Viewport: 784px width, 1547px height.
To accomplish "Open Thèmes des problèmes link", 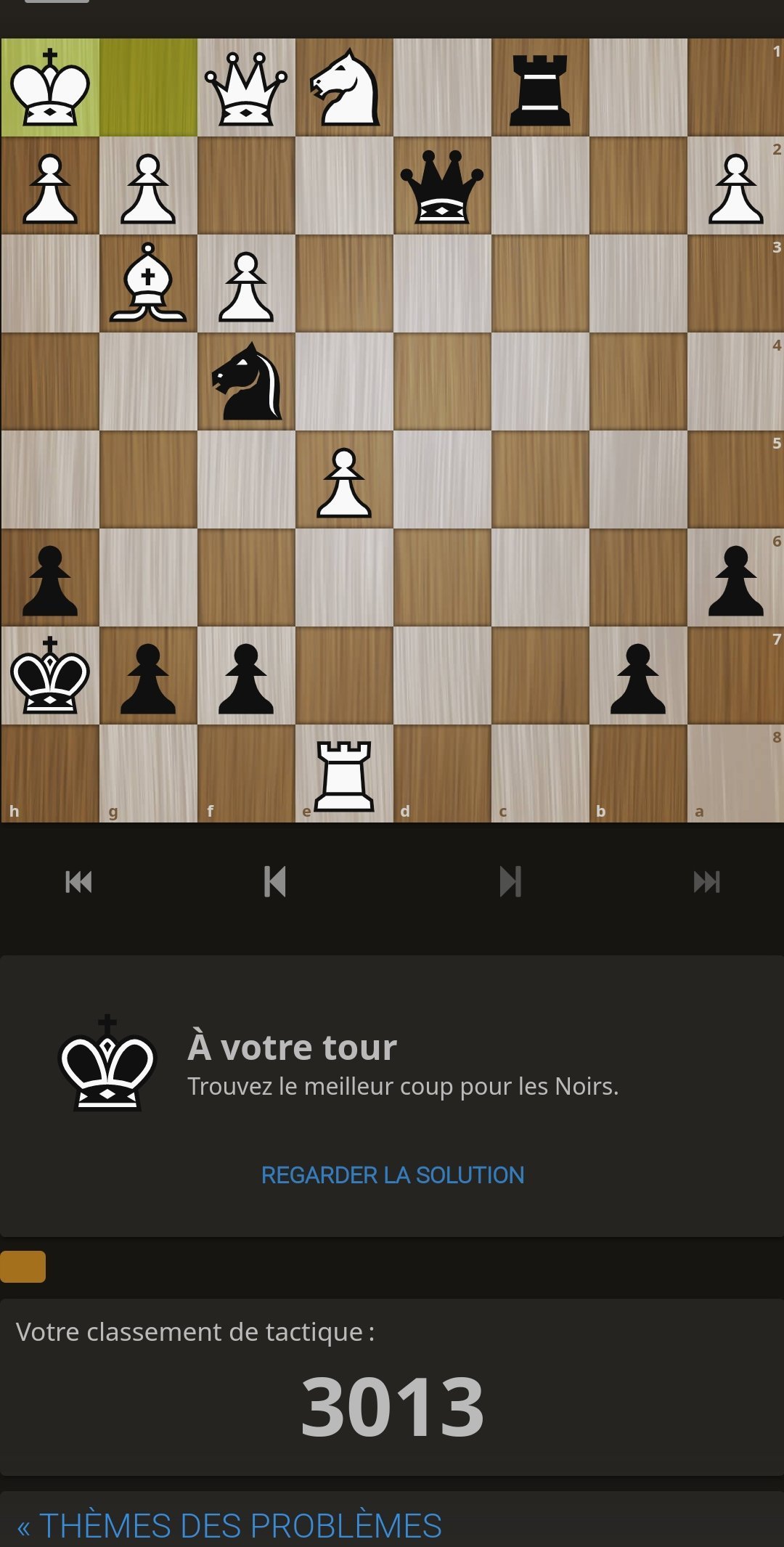I will tap(229, 1525).
